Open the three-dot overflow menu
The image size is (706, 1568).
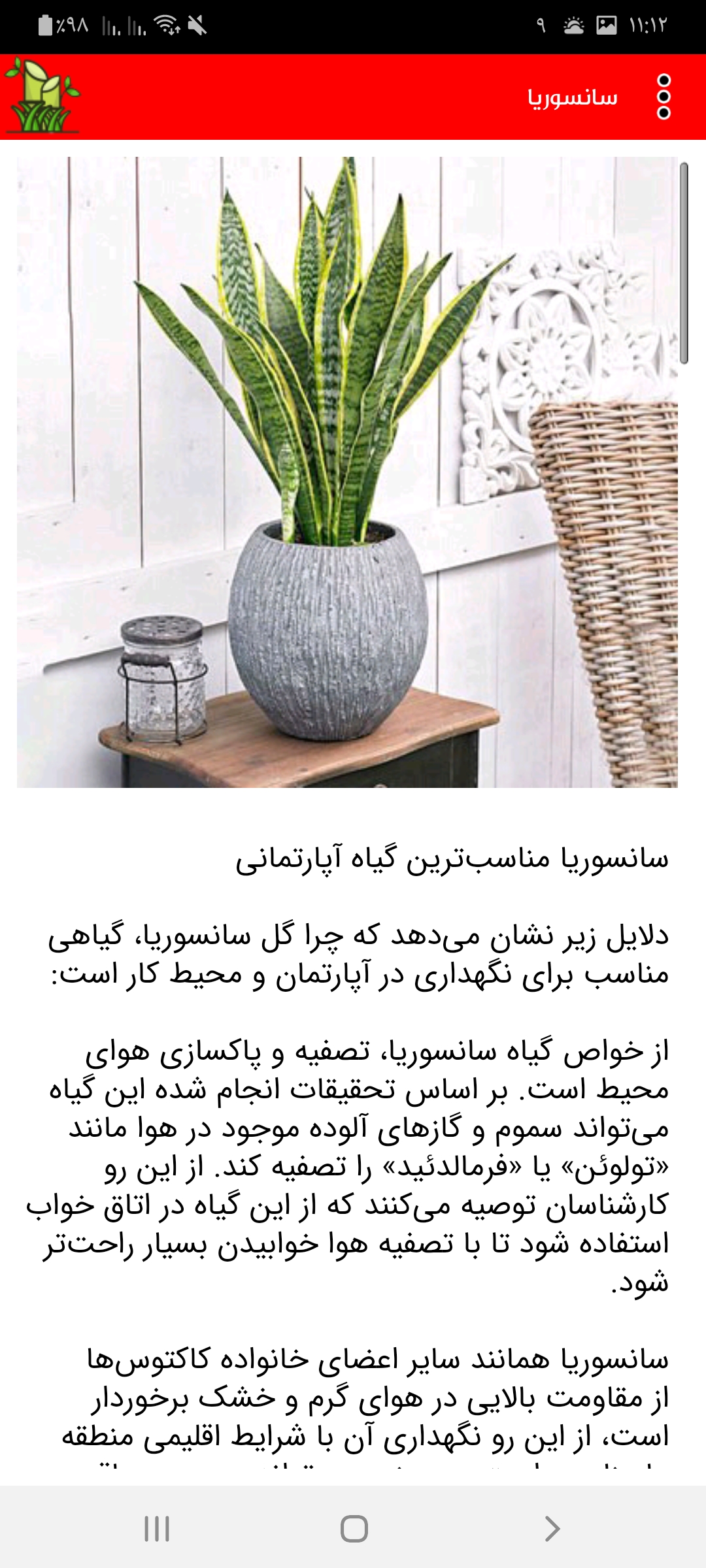[663, 97]
